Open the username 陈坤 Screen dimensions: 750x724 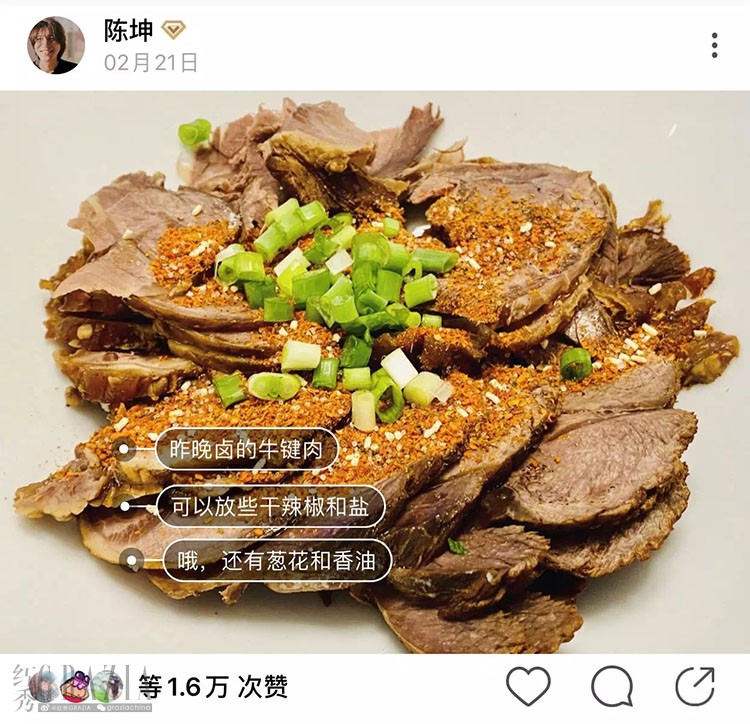(129, 30)
